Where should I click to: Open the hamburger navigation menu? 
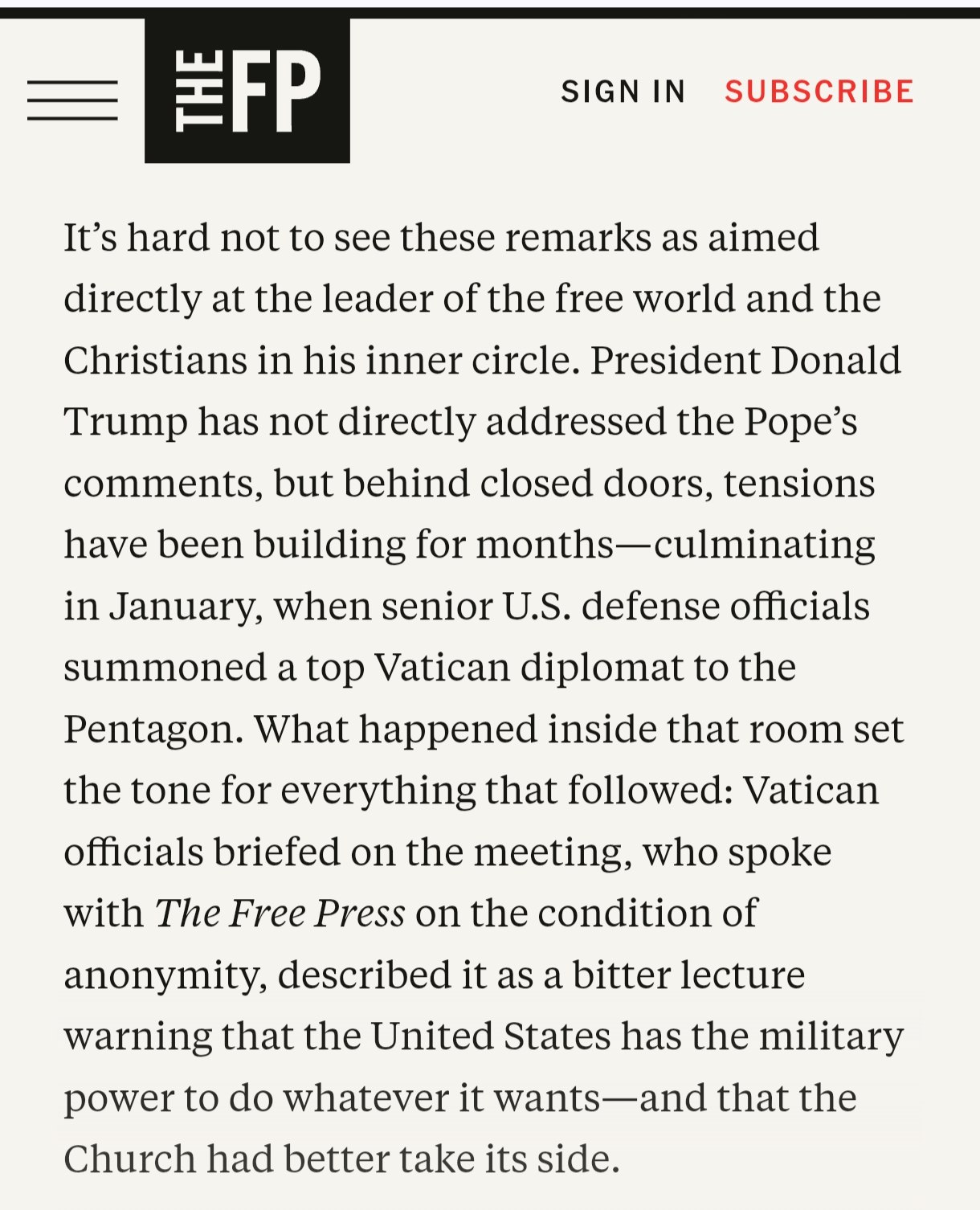click(72, 100)
